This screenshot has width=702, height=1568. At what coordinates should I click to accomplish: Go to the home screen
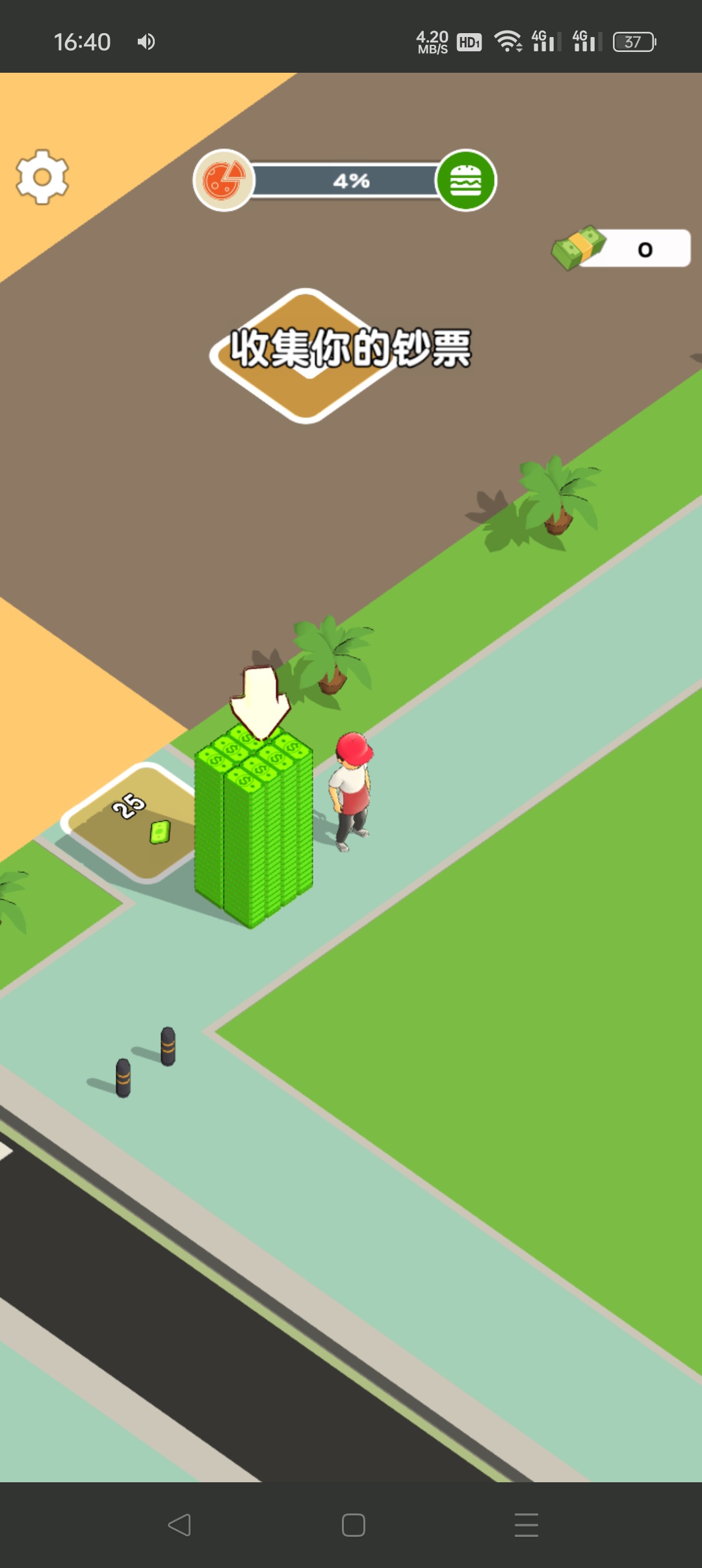point(353,1524)
